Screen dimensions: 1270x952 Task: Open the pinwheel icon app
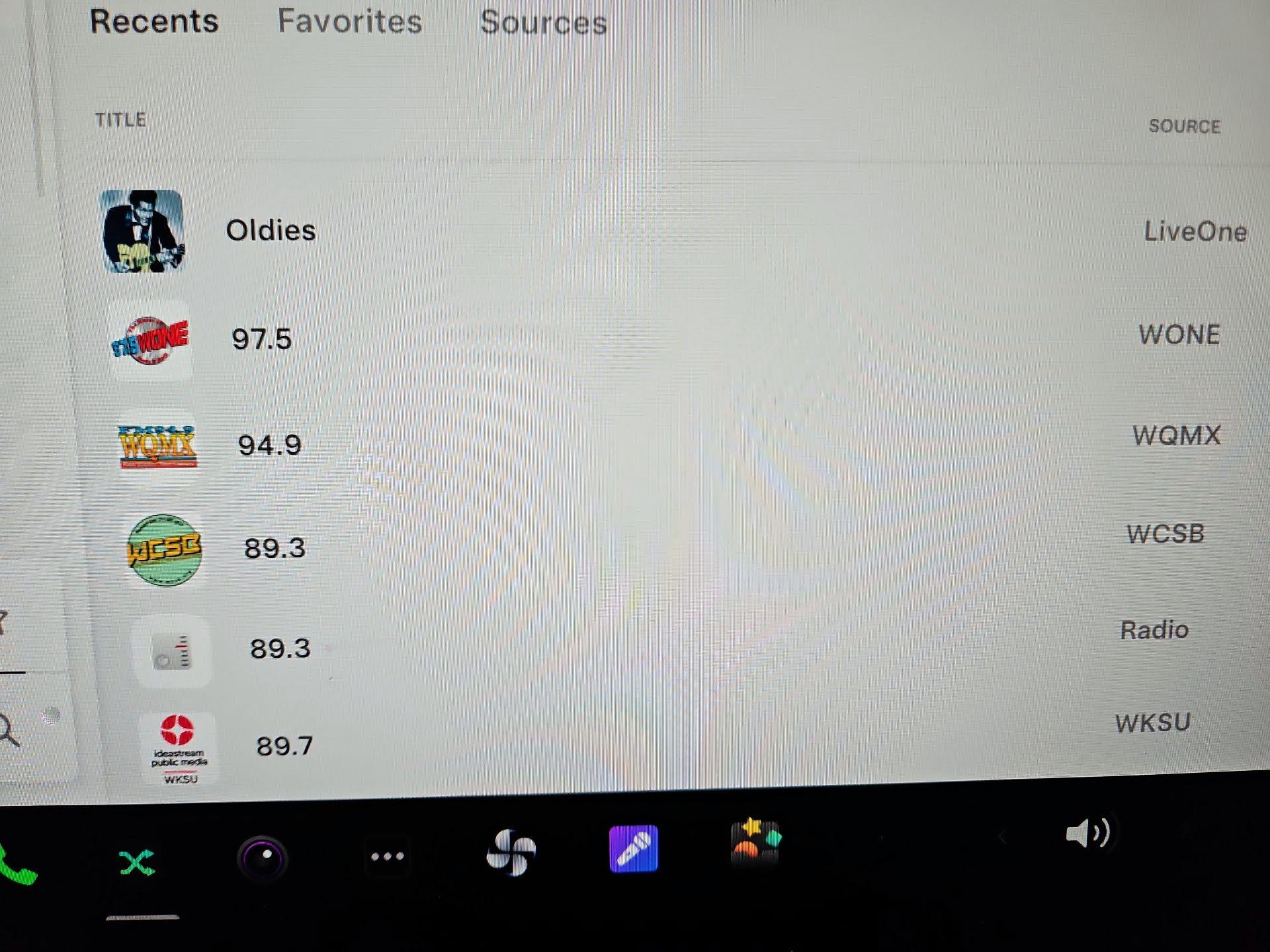pyautogui.click(x=511, y=852)
